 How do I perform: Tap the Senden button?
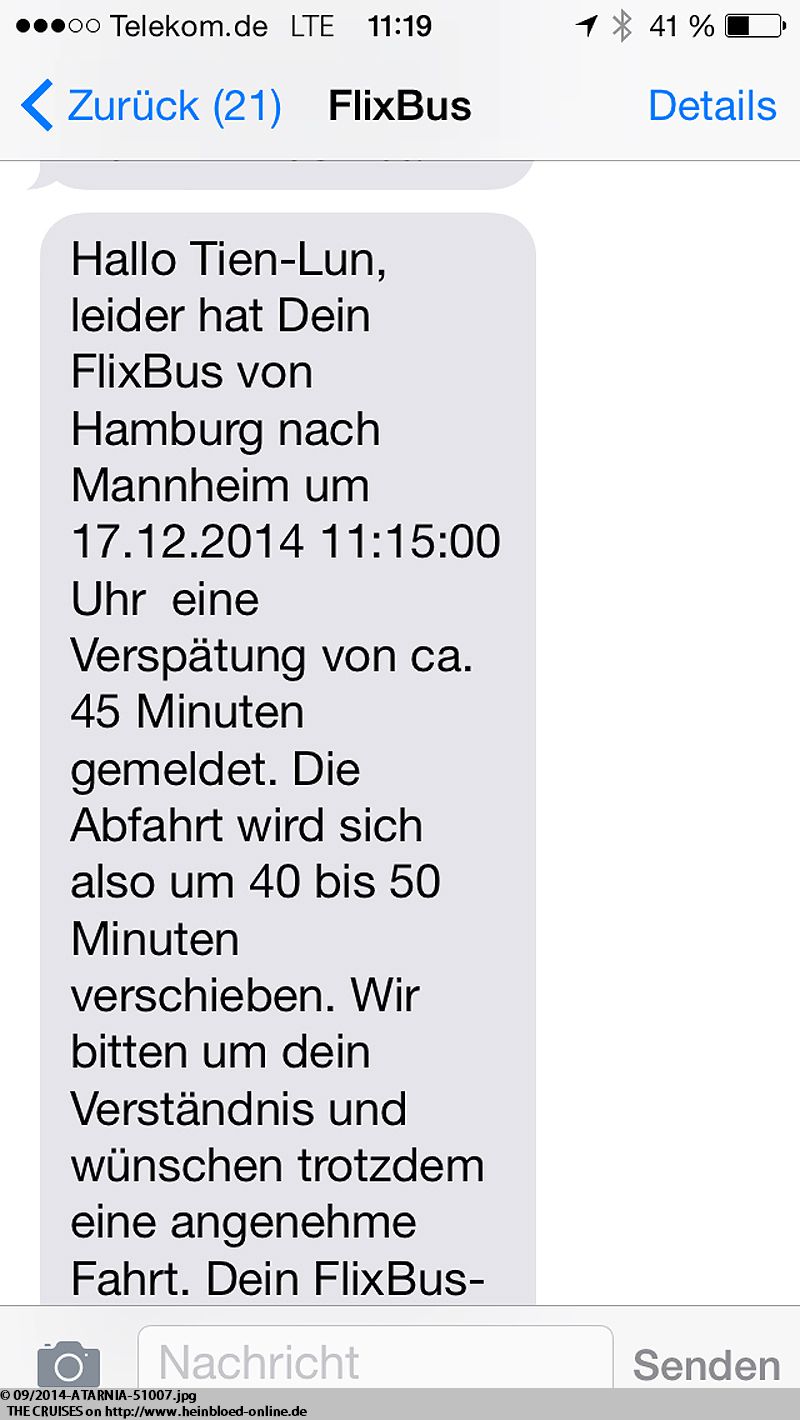pos(707,1365)
